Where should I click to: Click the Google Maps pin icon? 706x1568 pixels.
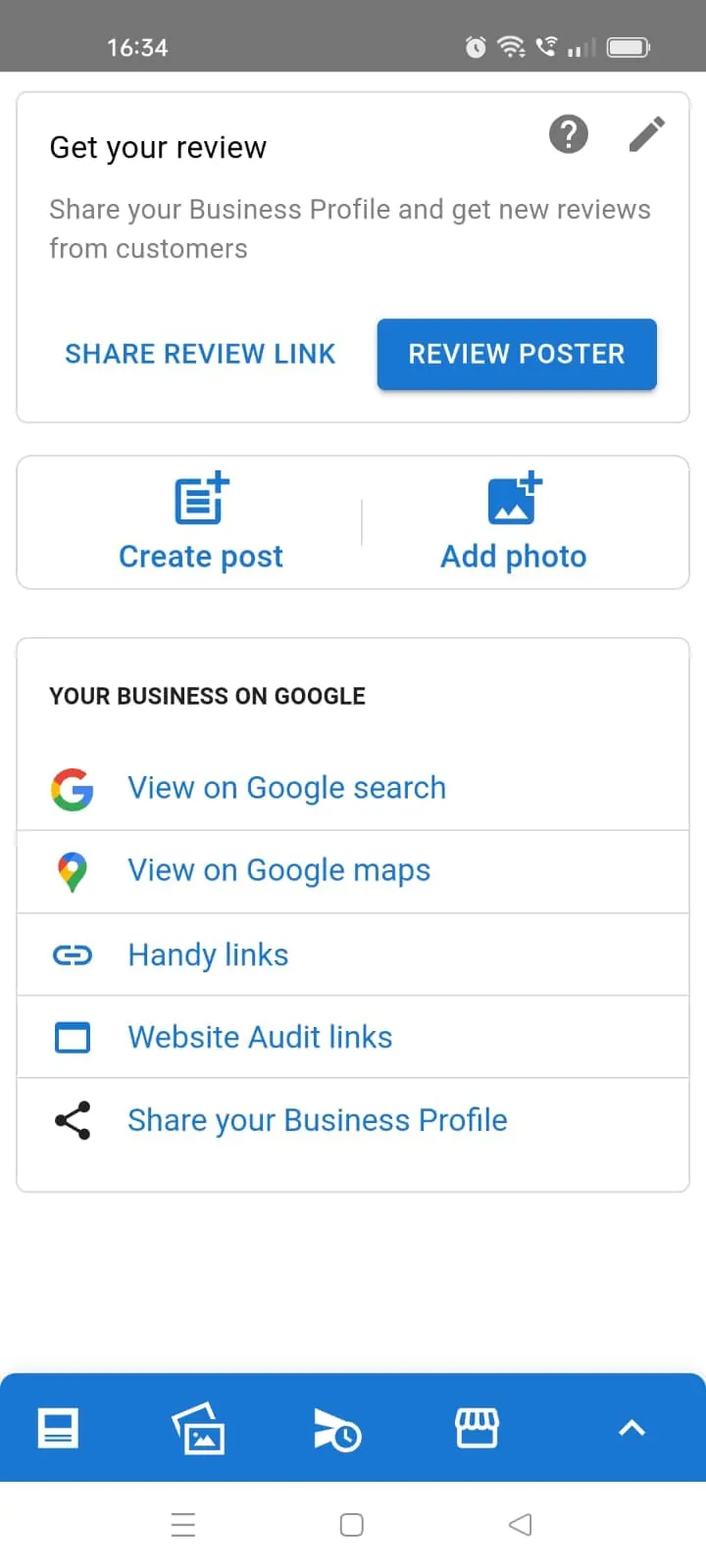pyautogui.click(x=71, y=870)
